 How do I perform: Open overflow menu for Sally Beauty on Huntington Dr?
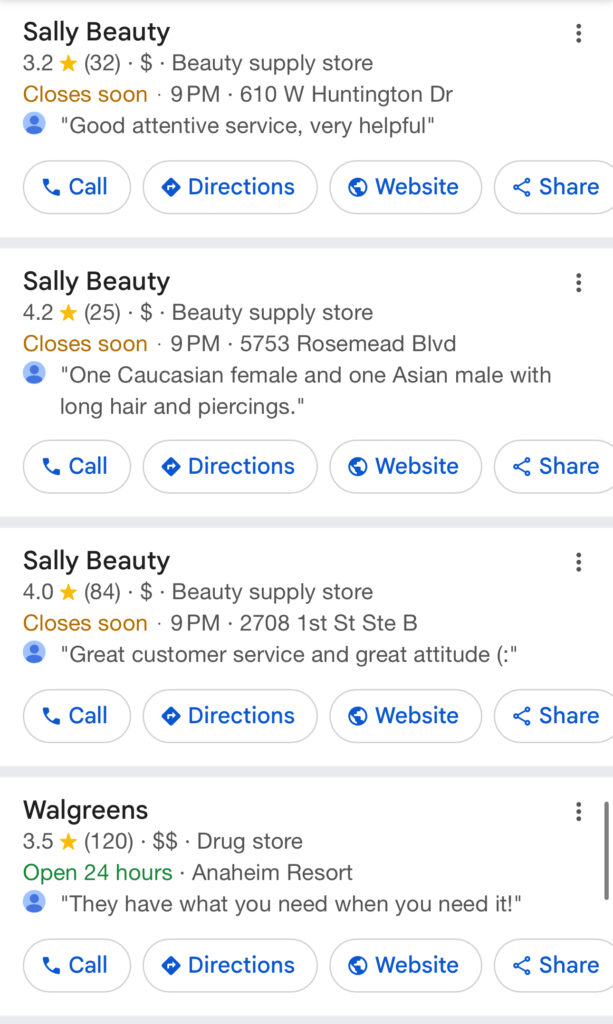[578, 34]
